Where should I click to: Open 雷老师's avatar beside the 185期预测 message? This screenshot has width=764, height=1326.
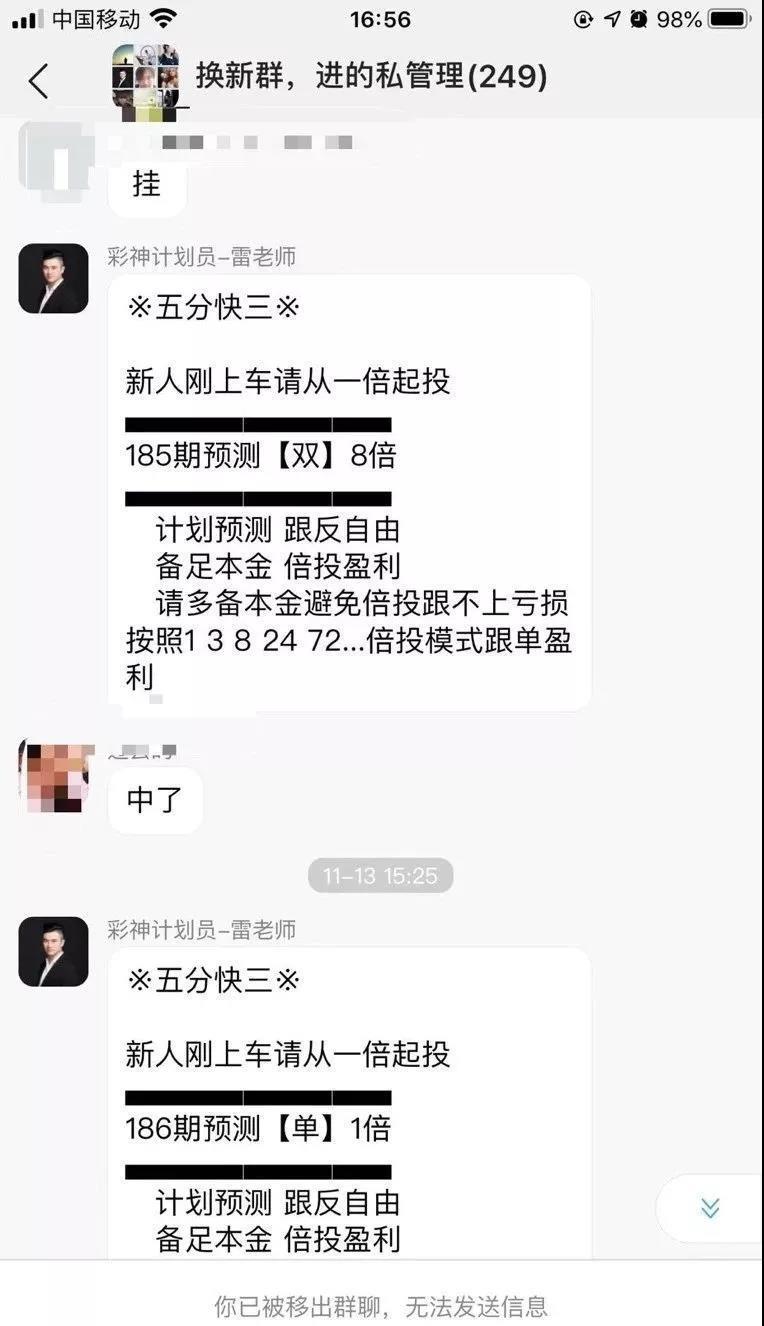click(53, 279)
